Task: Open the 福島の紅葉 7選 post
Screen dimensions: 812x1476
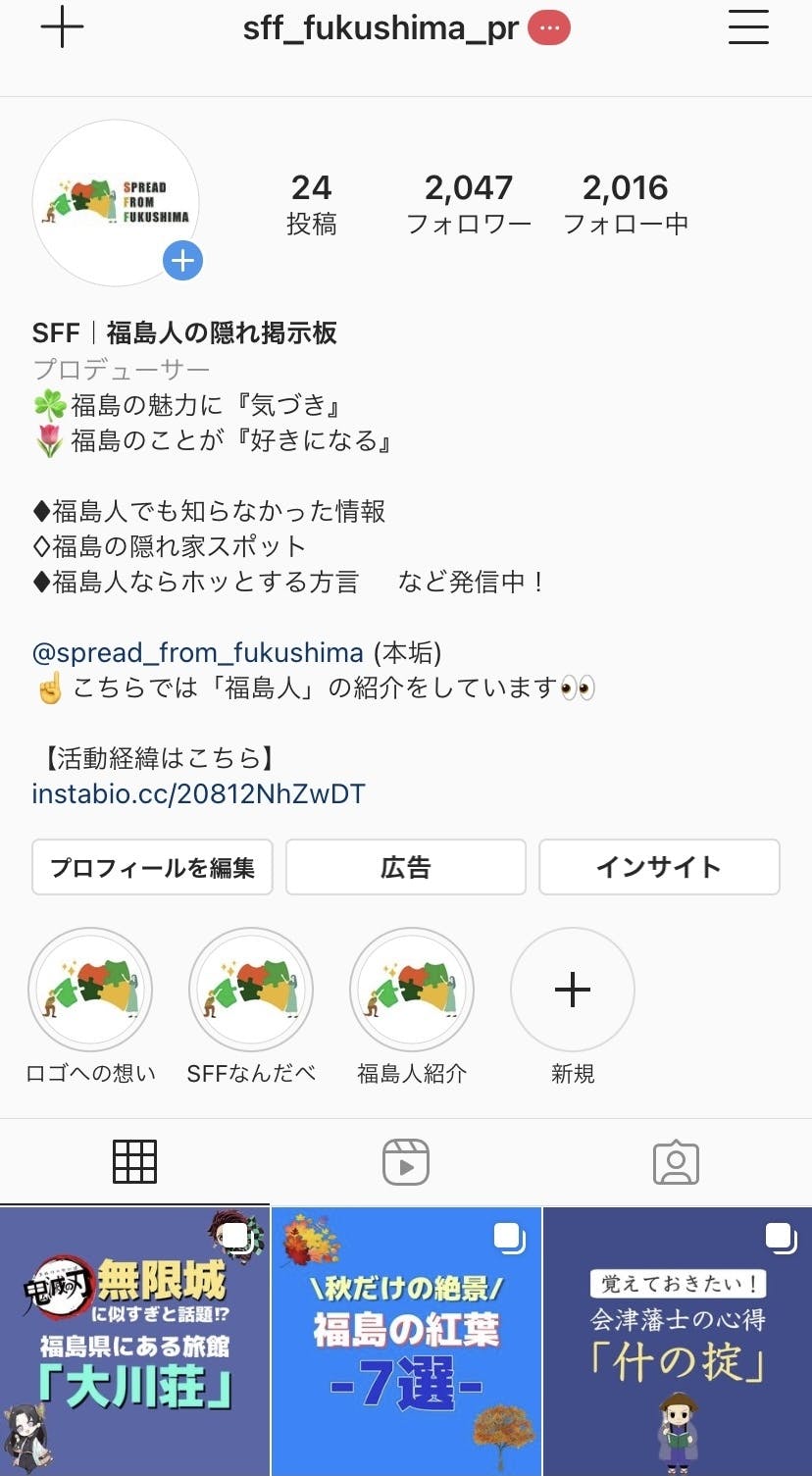Action: (406, 1342)
